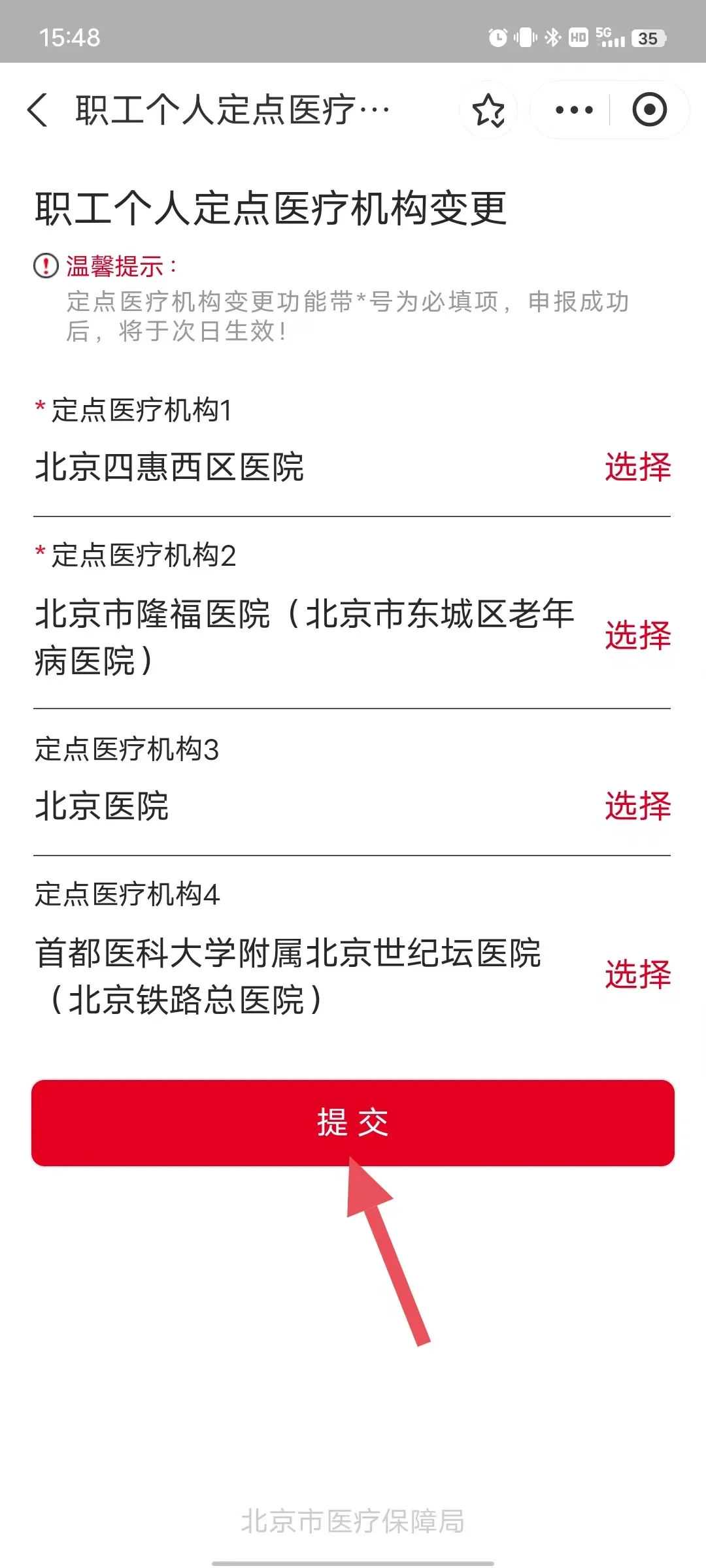The image size is (706, 1568).
Task: Close the mini program via circle icon
Action: coord(649,110)
